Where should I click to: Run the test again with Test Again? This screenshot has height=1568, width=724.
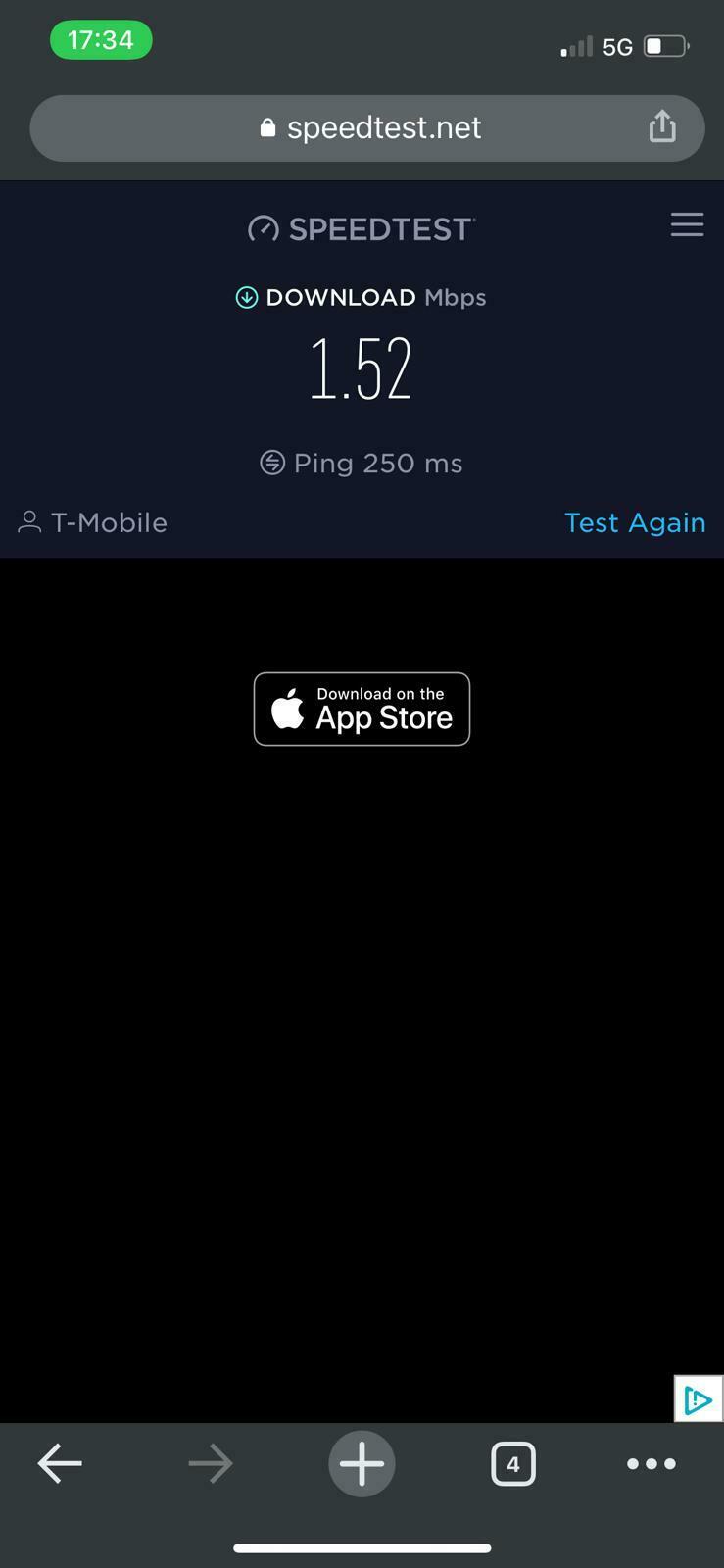[x=635, y=522]
